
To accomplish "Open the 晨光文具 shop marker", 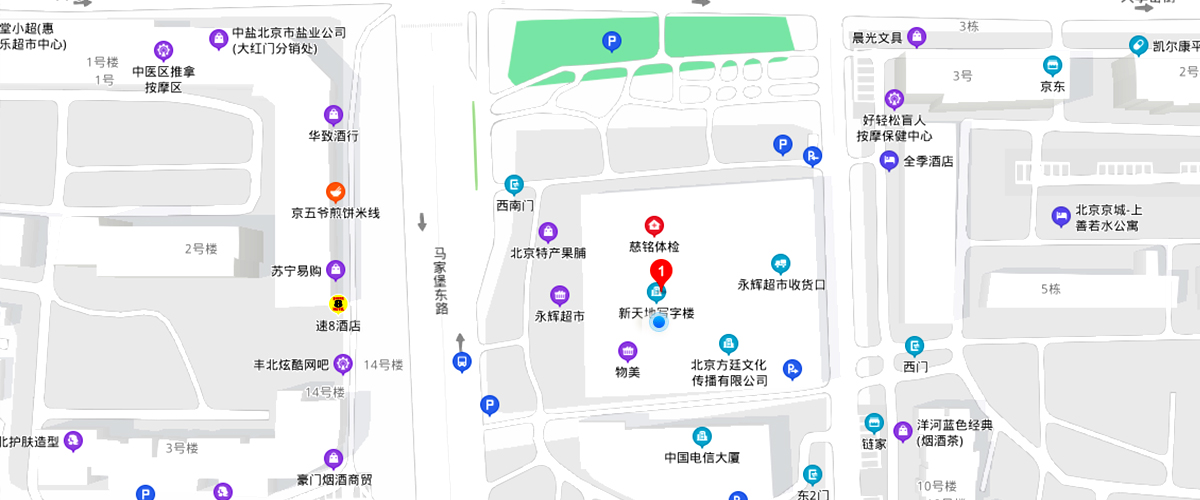I will (916, 38).
